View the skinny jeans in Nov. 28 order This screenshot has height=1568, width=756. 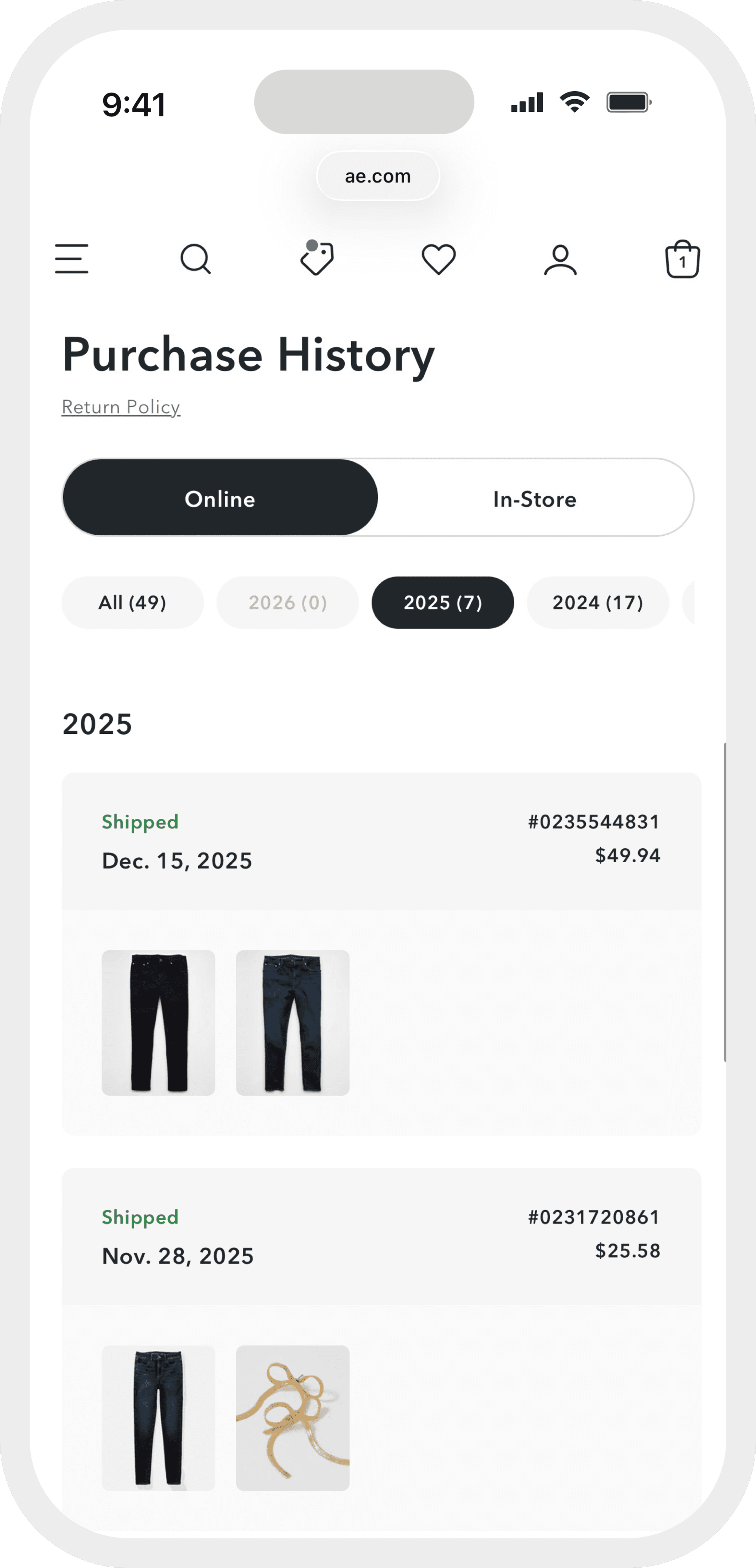158,1418
